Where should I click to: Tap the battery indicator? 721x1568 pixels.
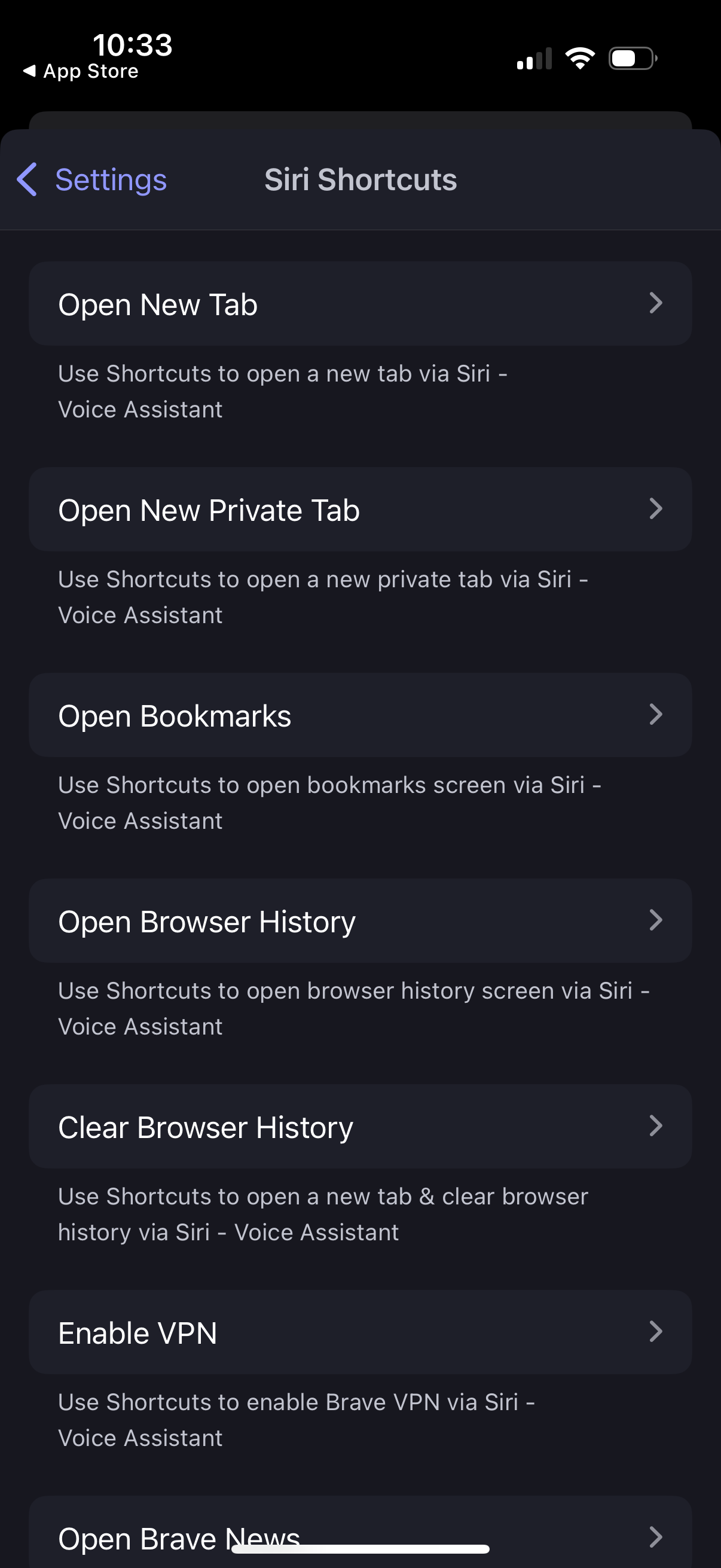point(631,58)
